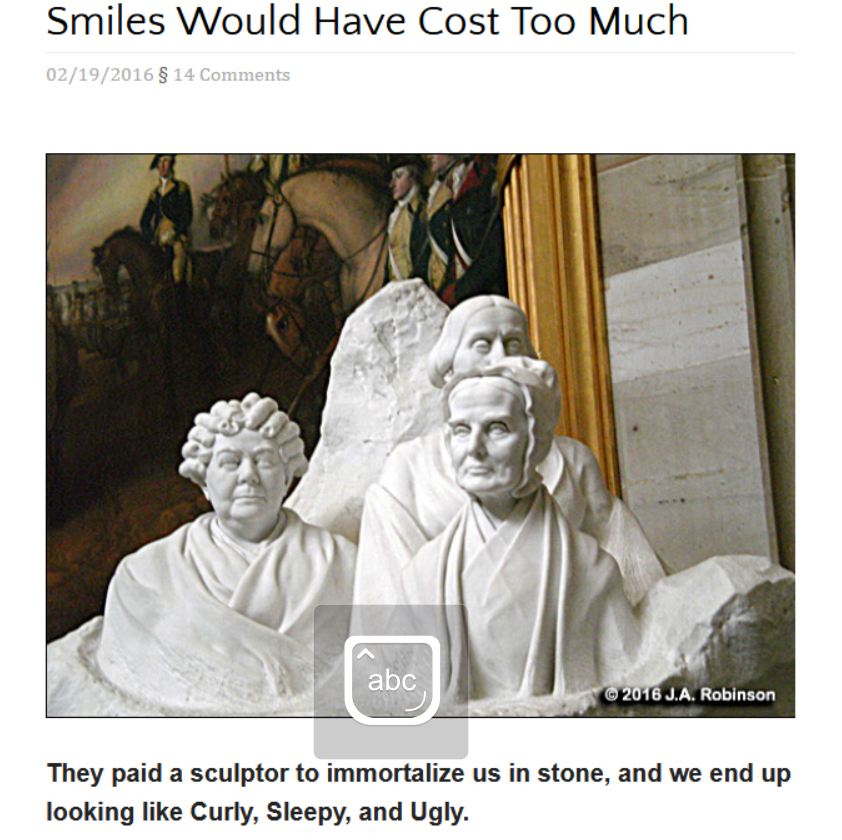Image resolution: width=842 pixels, height=840 pixels.
Task: Open the 14 Comments link
Action: pyautogui.click(x=231, y=75)
